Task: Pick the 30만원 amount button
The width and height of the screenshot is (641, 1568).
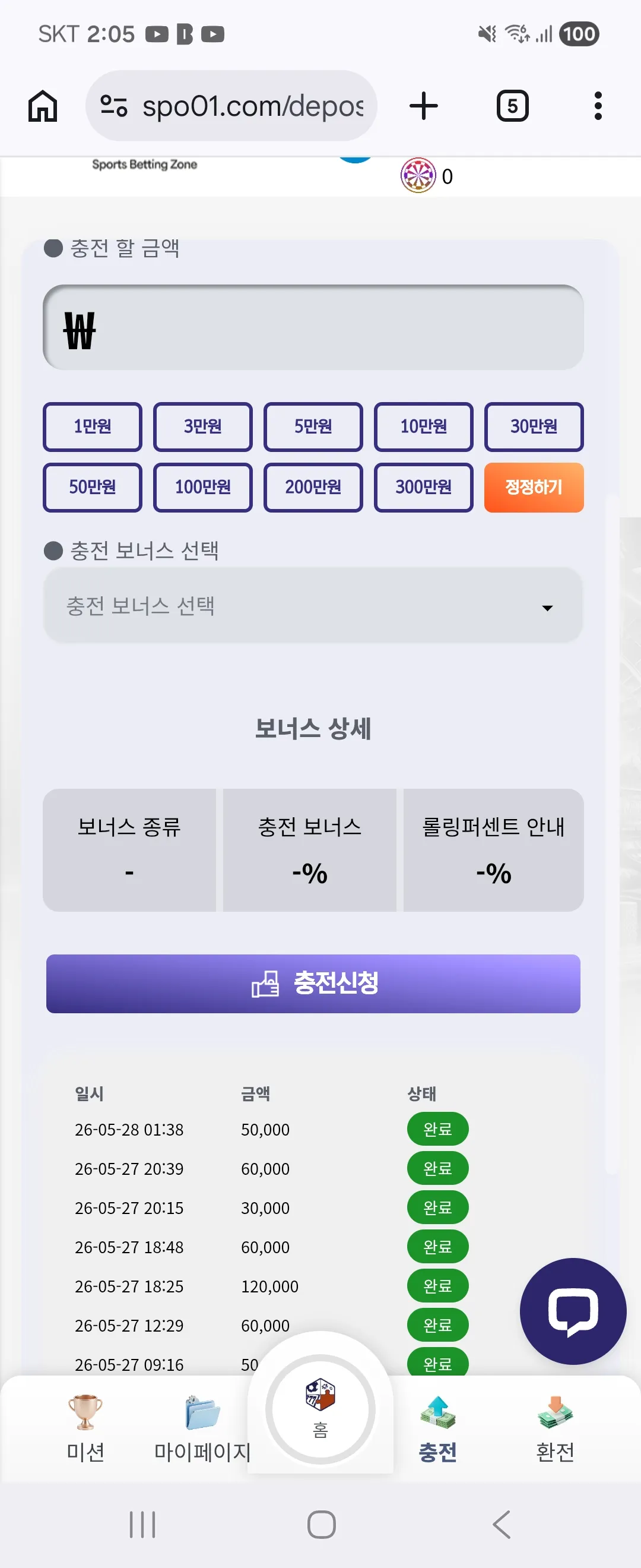Action: [534, 426]
